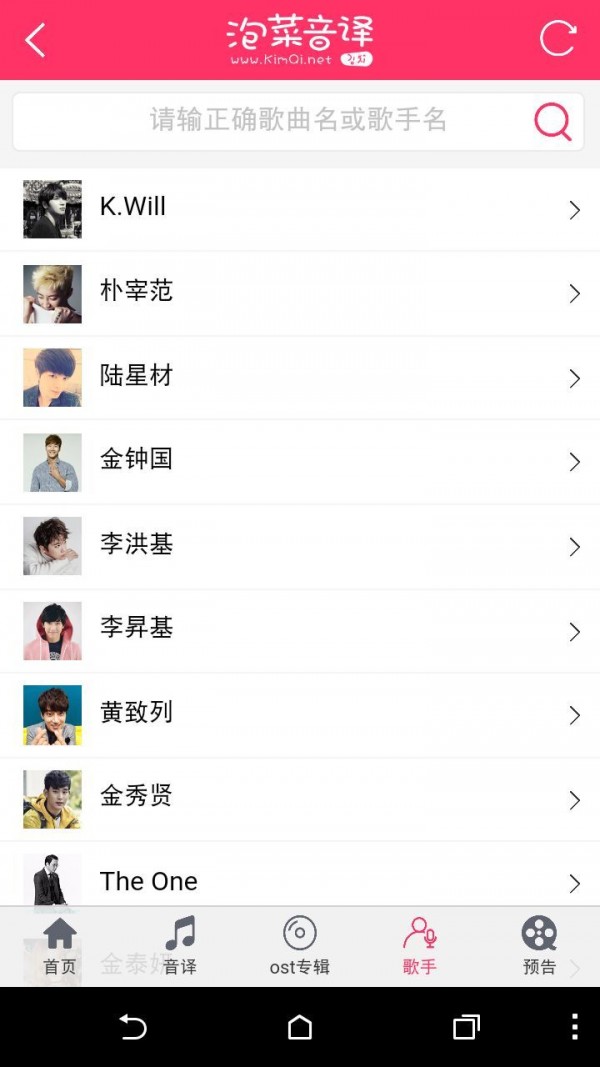Open singer 黄致列
Viewport: 600px width, 1067px height.
coord(300,714)
